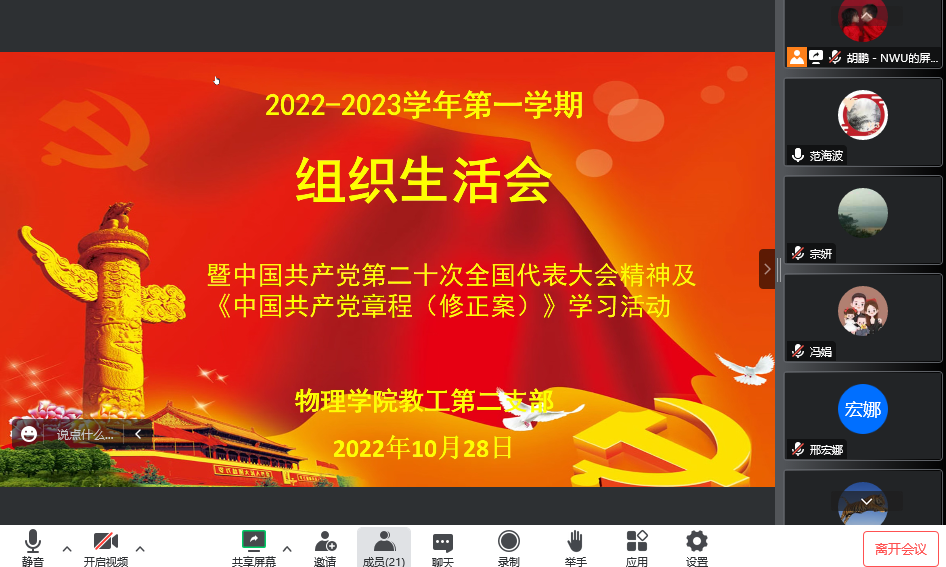The width and height of the screenshot is (946, 567).
Task: Leave meeting via 离开会议 button
Action: tap(901, 549)
